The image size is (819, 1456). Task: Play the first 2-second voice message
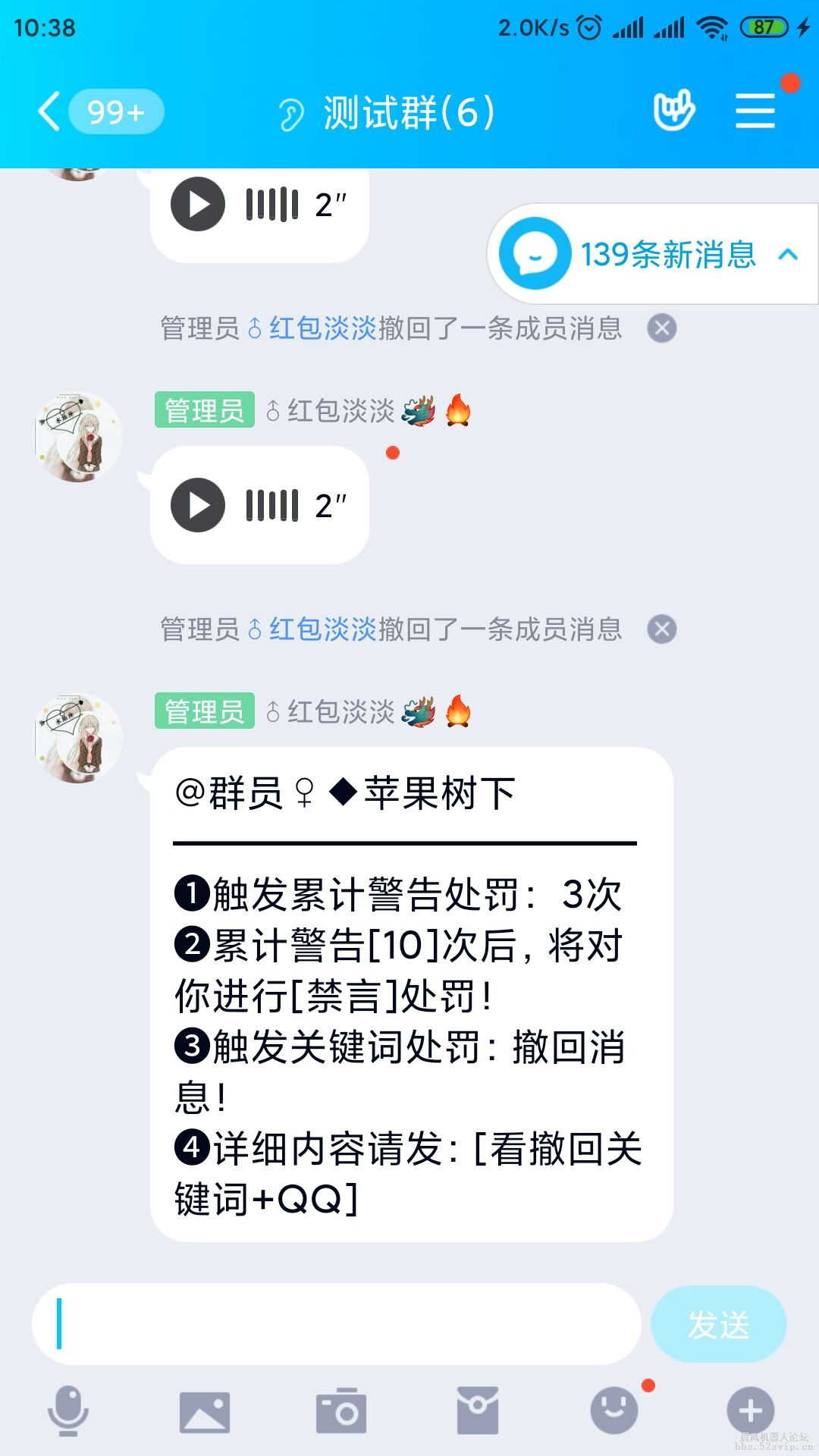click(x=199, y=203)
